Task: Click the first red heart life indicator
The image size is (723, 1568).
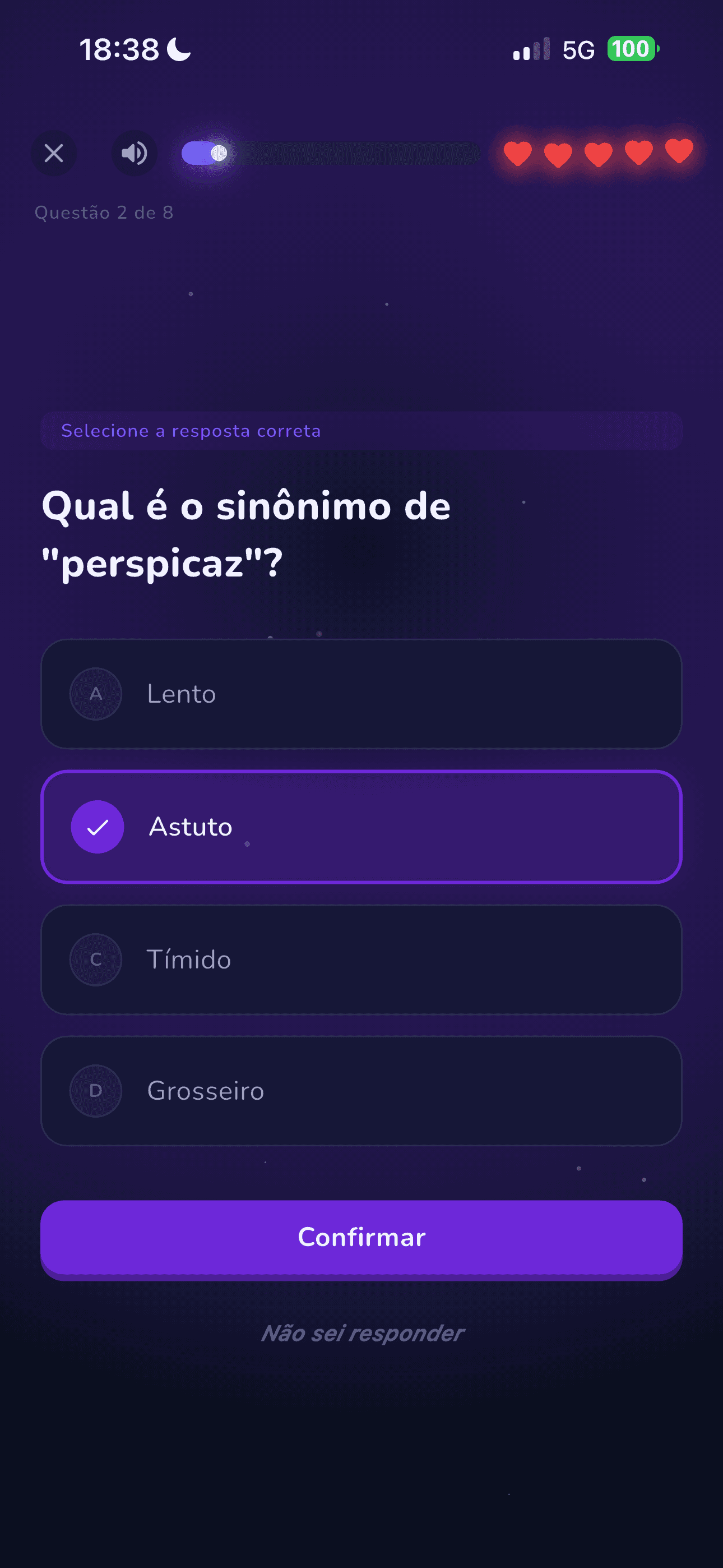Action: click(518, 153)
